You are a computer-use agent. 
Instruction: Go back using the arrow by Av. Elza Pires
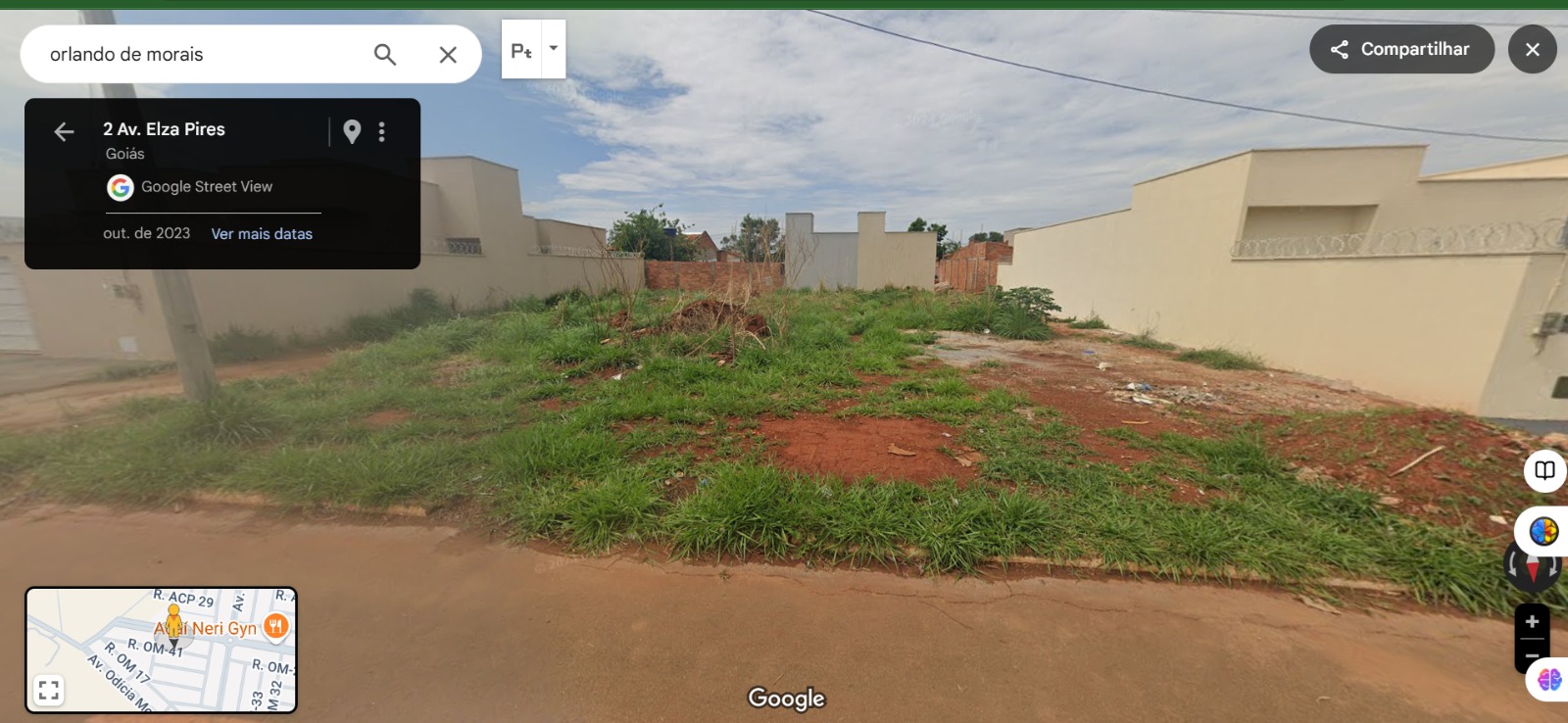point(65,131)
